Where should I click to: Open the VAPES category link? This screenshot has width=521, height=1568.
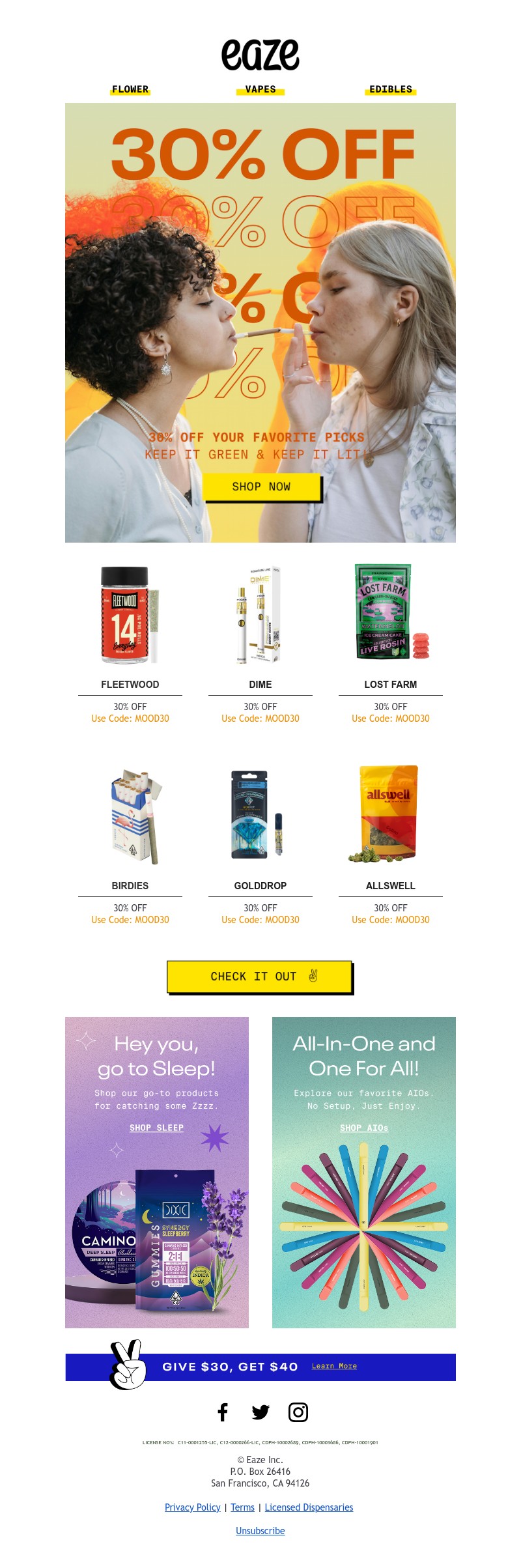(x=260, y=89)
